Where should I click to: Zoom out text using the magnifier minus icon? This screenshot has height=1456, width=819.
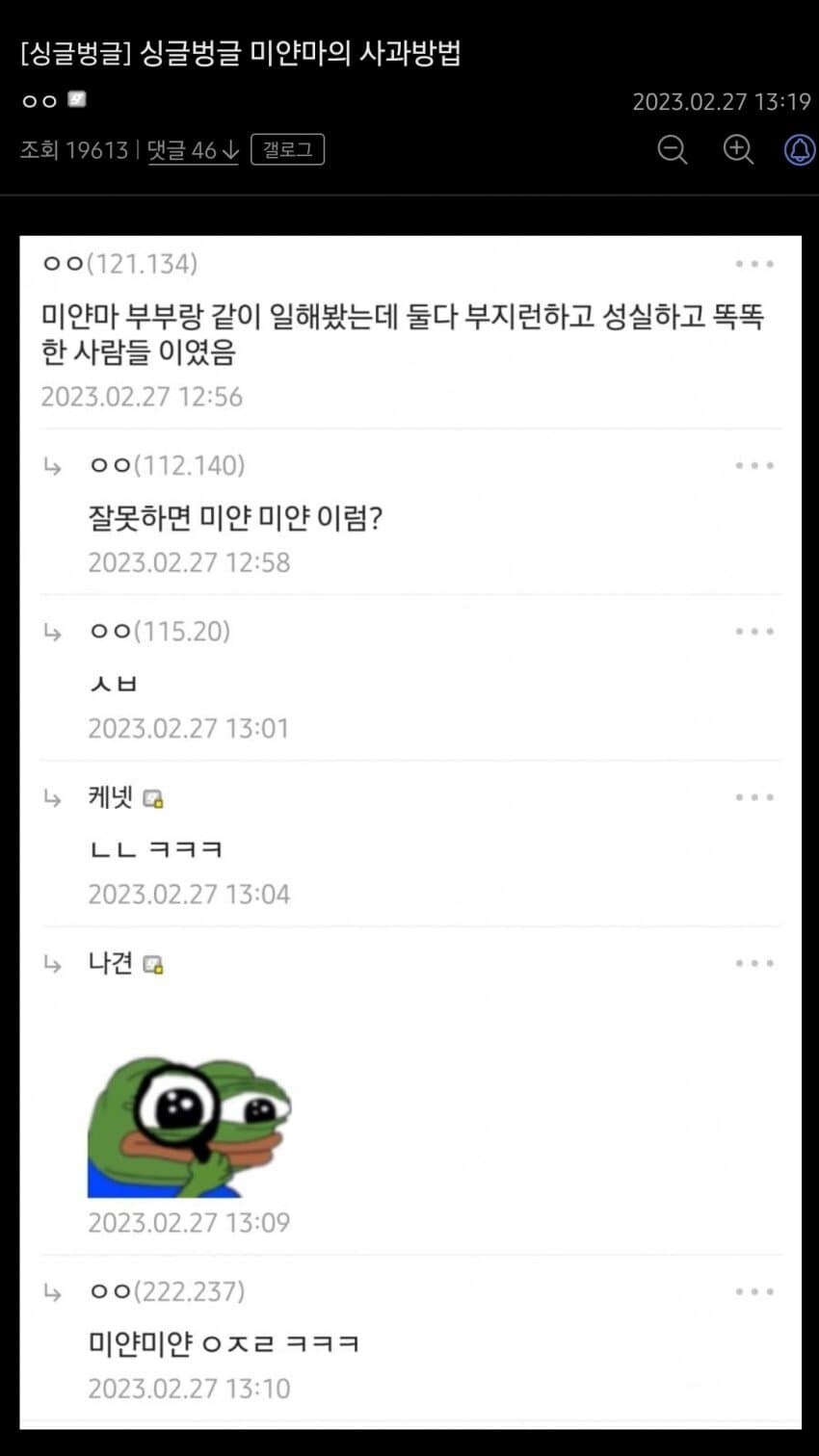pyautogui.click(x=673, y=150)
